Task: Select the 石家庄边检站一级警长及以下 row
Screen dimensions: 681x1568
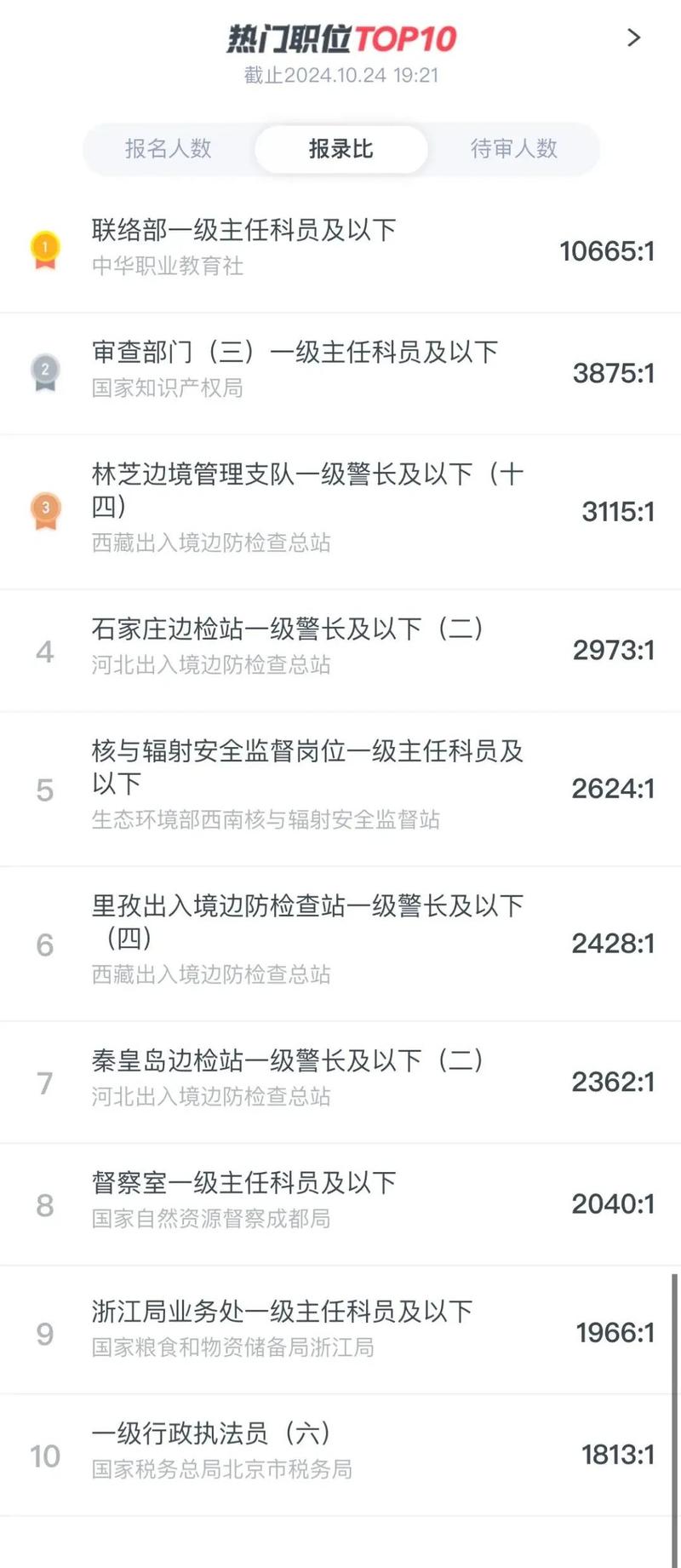Action: click(289, 630)
